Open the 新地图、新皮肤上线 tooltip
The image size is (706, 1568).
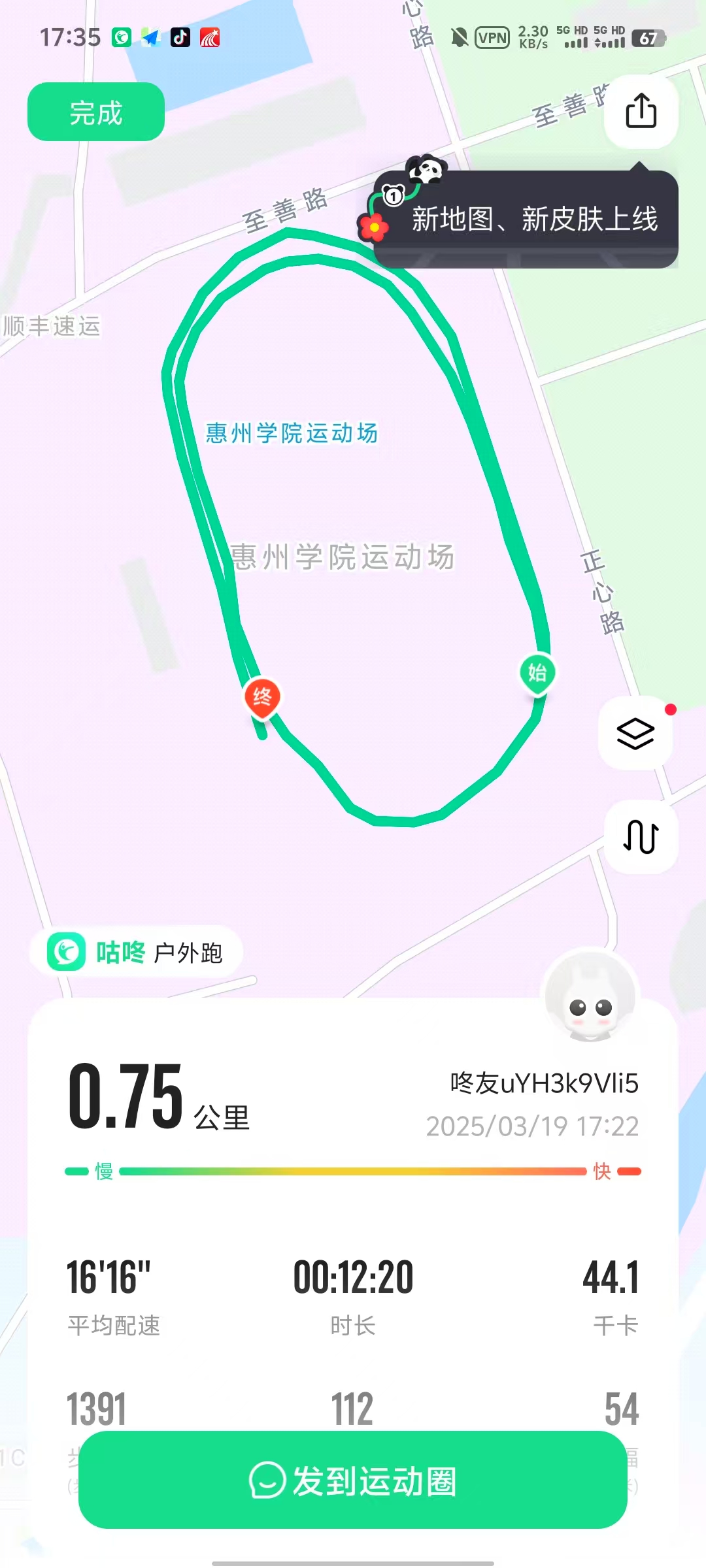[x=526, y=220]
